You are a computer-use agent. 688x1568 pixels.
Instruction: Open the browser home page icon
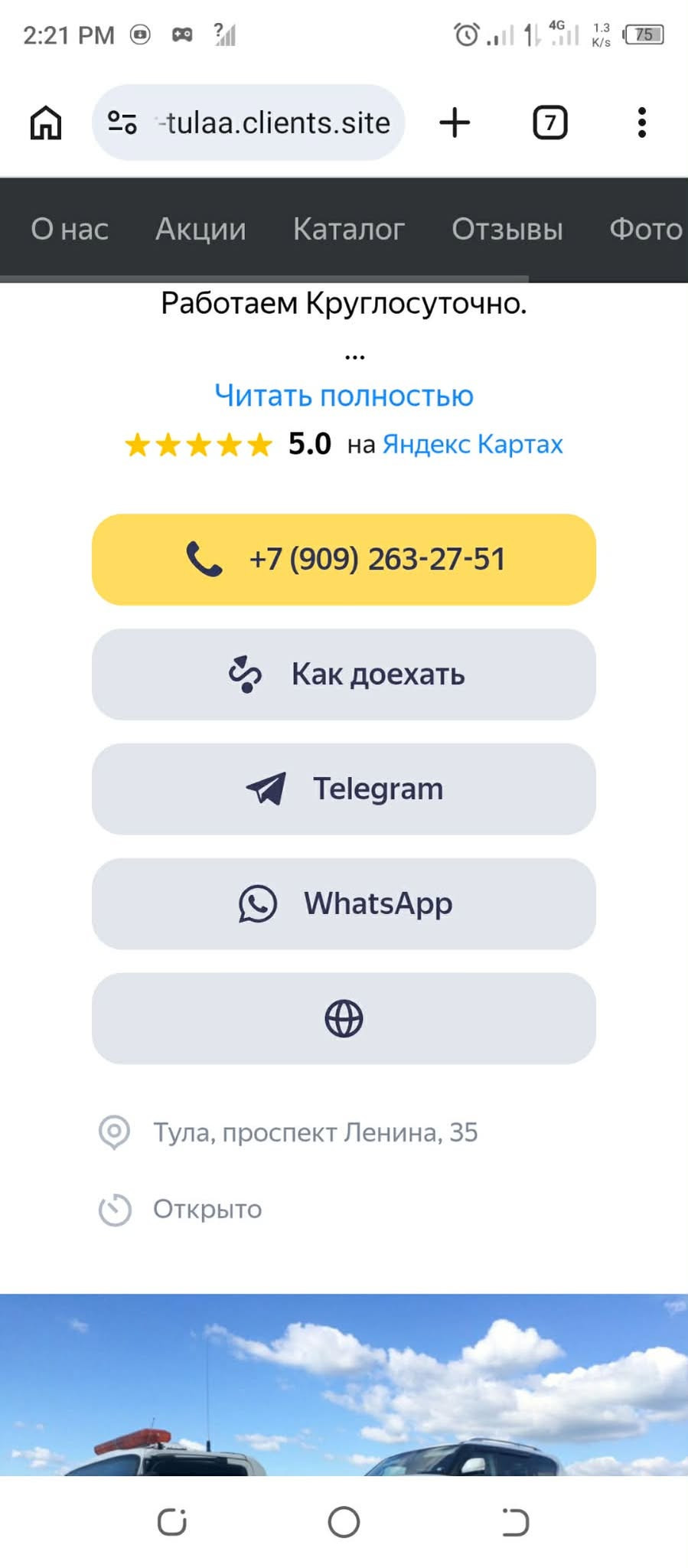tap(45, 122)
